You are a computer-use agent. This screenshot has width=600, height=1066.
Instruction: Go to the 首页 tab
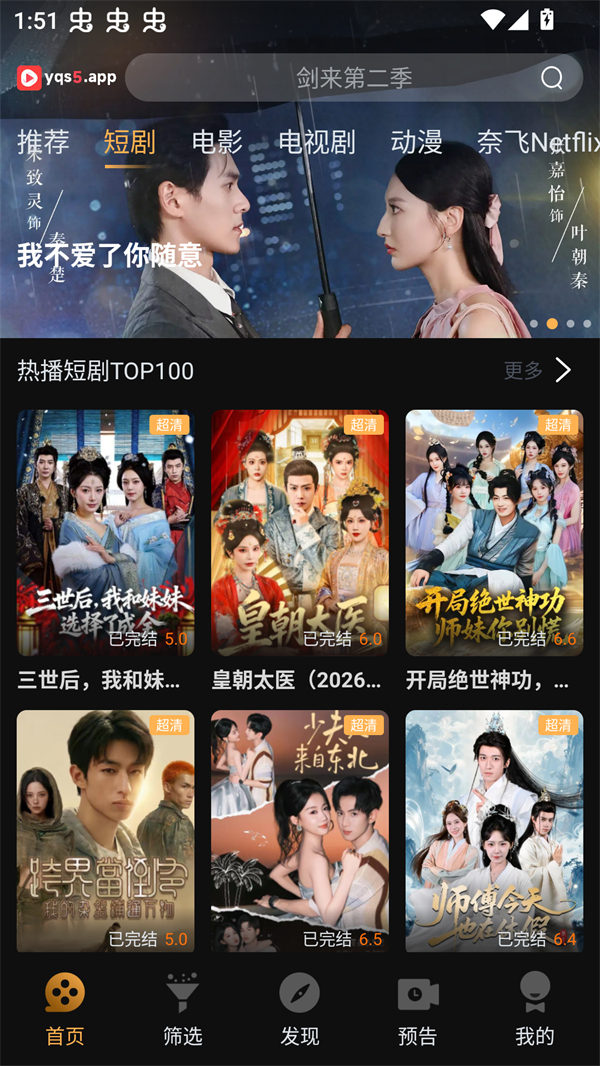65,1008
